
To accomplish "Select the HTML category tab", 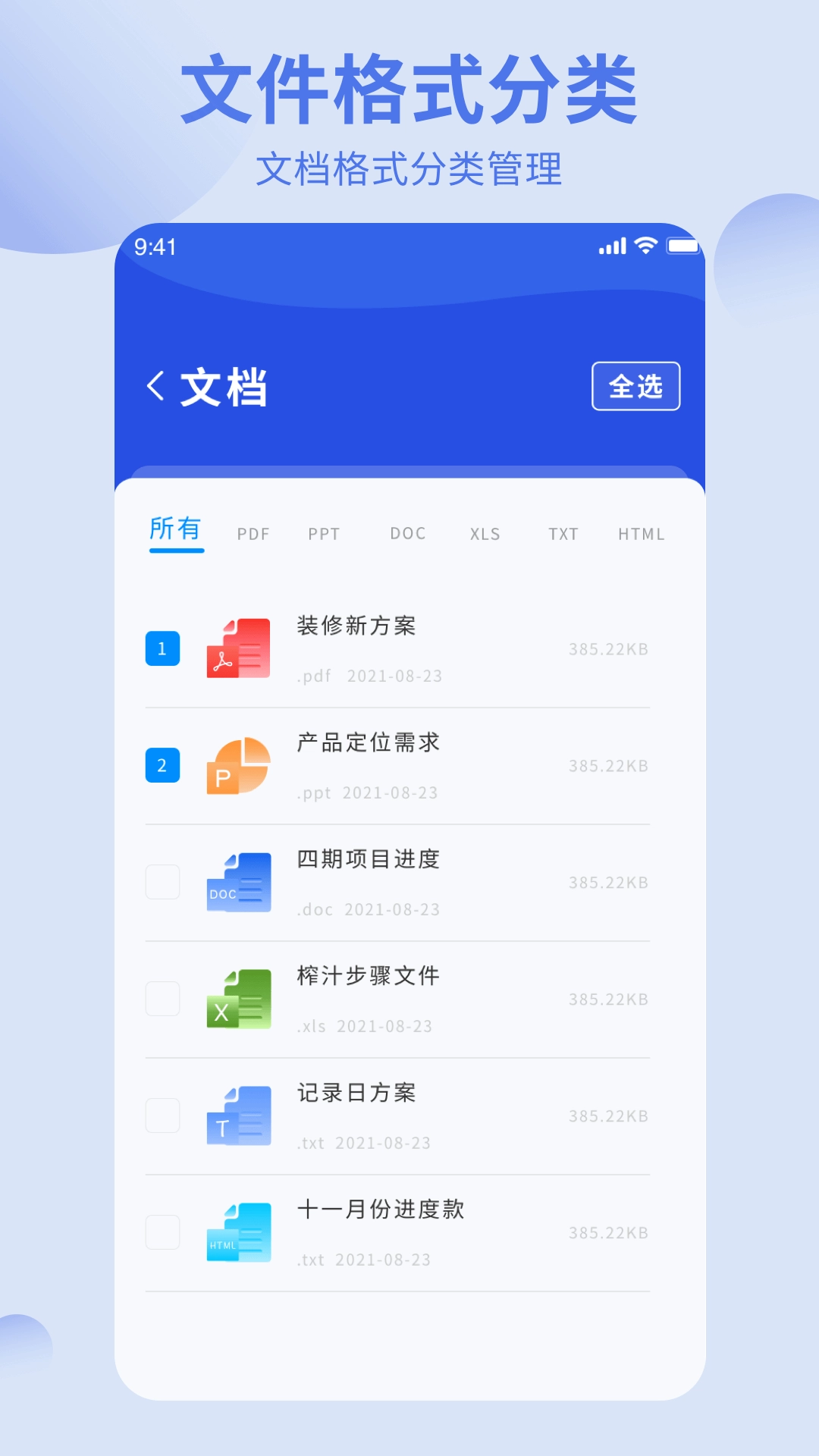I will click(642, 533).
